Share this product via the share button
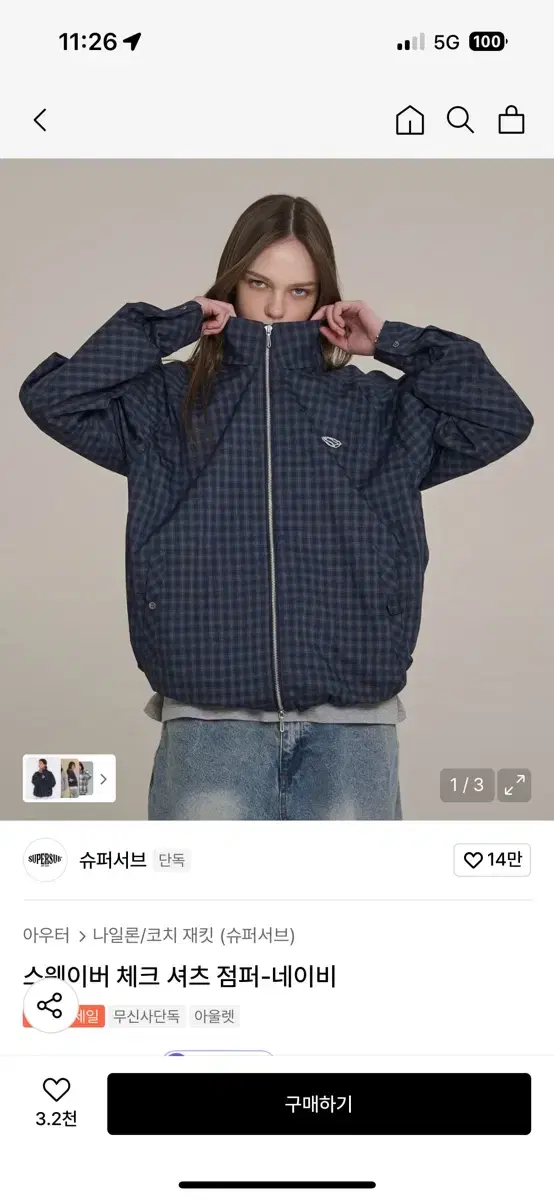This screenshot has width=554, height=1200. (49, 1006)
